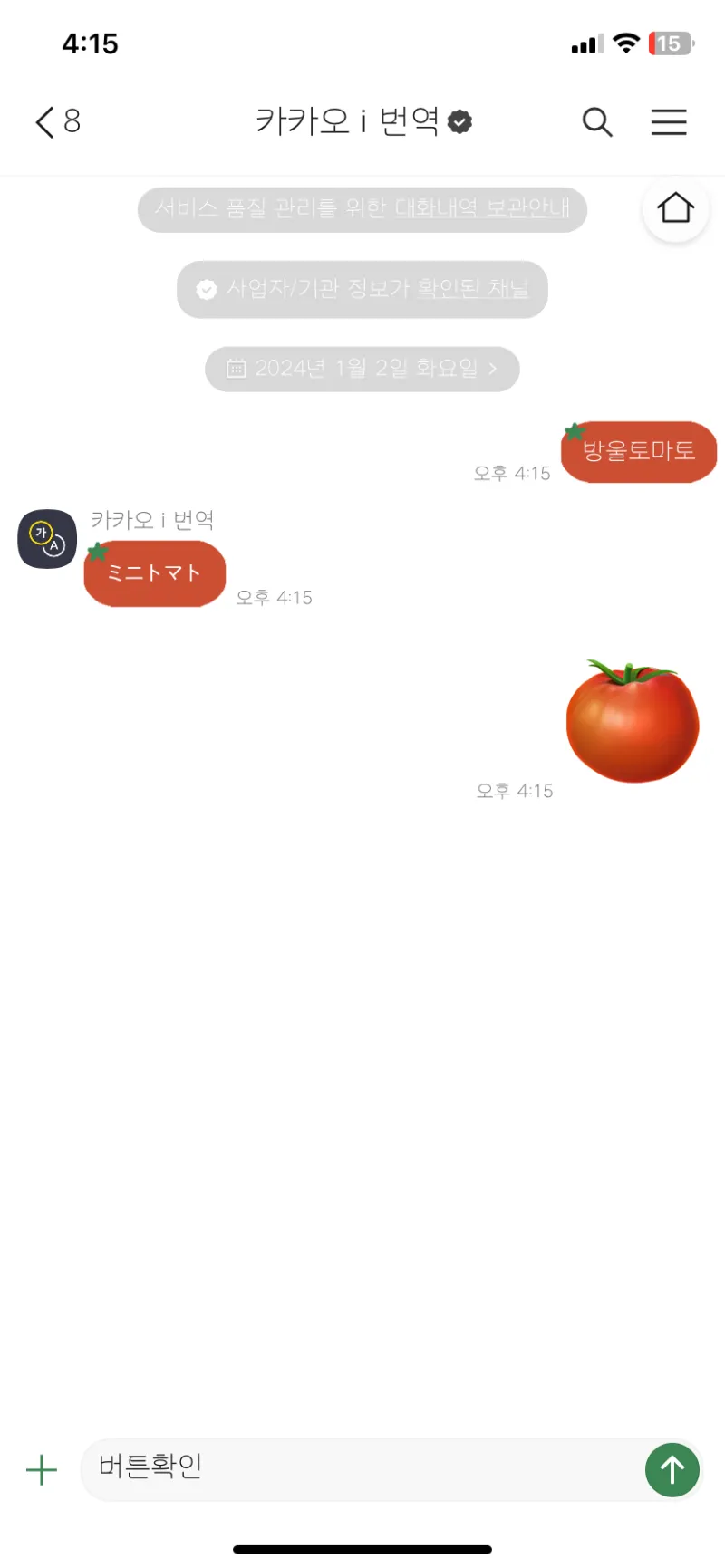Tap the tomato sticker image
The height and width of the screenshot is (1568, 725).
pos(632,720)
